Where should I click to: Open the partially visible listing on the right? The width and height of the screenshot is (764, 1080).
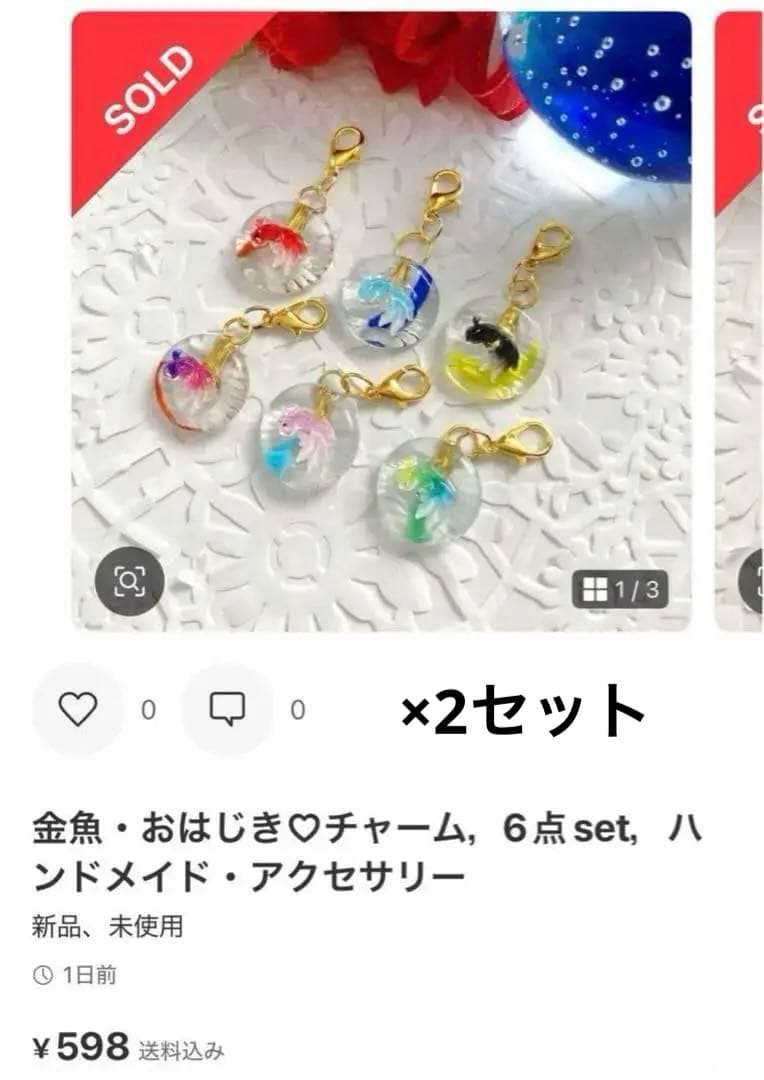[x=744, y=300]
